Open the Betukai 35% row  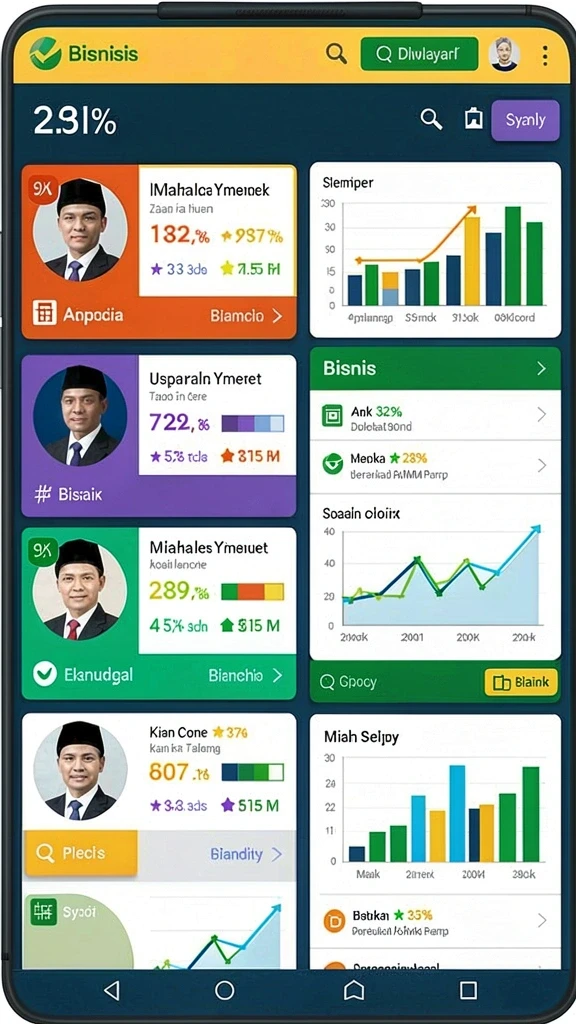point(435,921)
